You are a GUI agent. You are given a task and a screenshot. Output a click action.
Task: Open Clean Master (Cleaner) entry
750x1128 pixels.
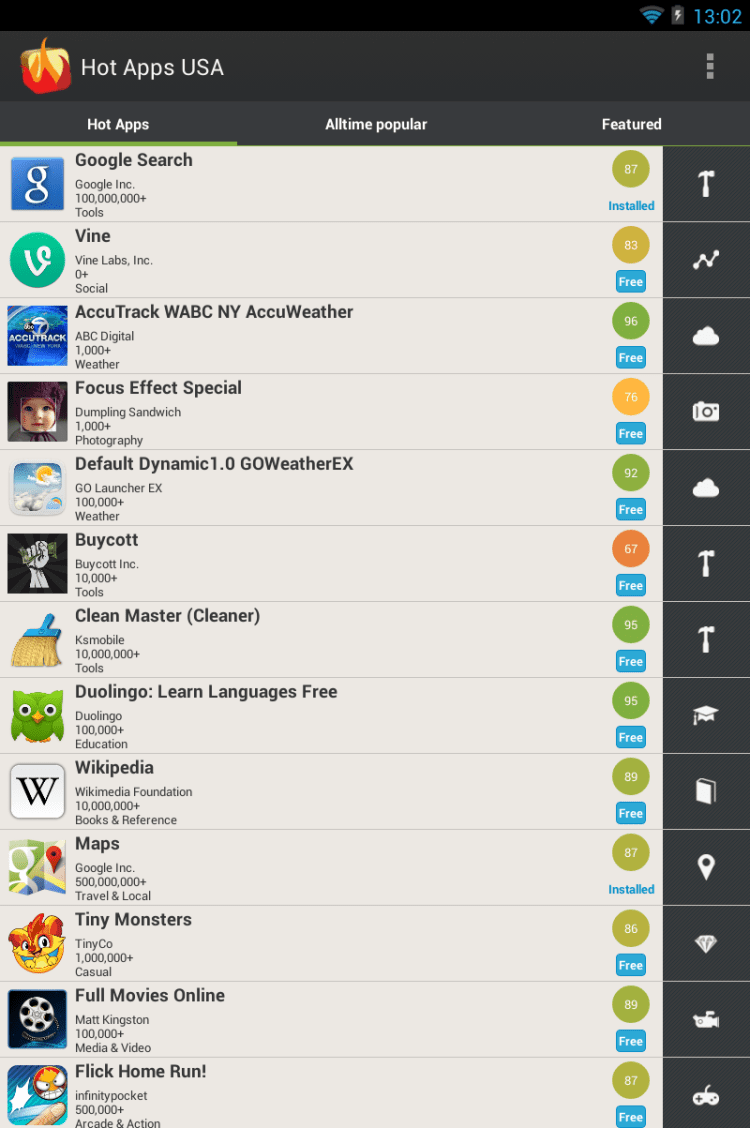click(x=300, y=640)
